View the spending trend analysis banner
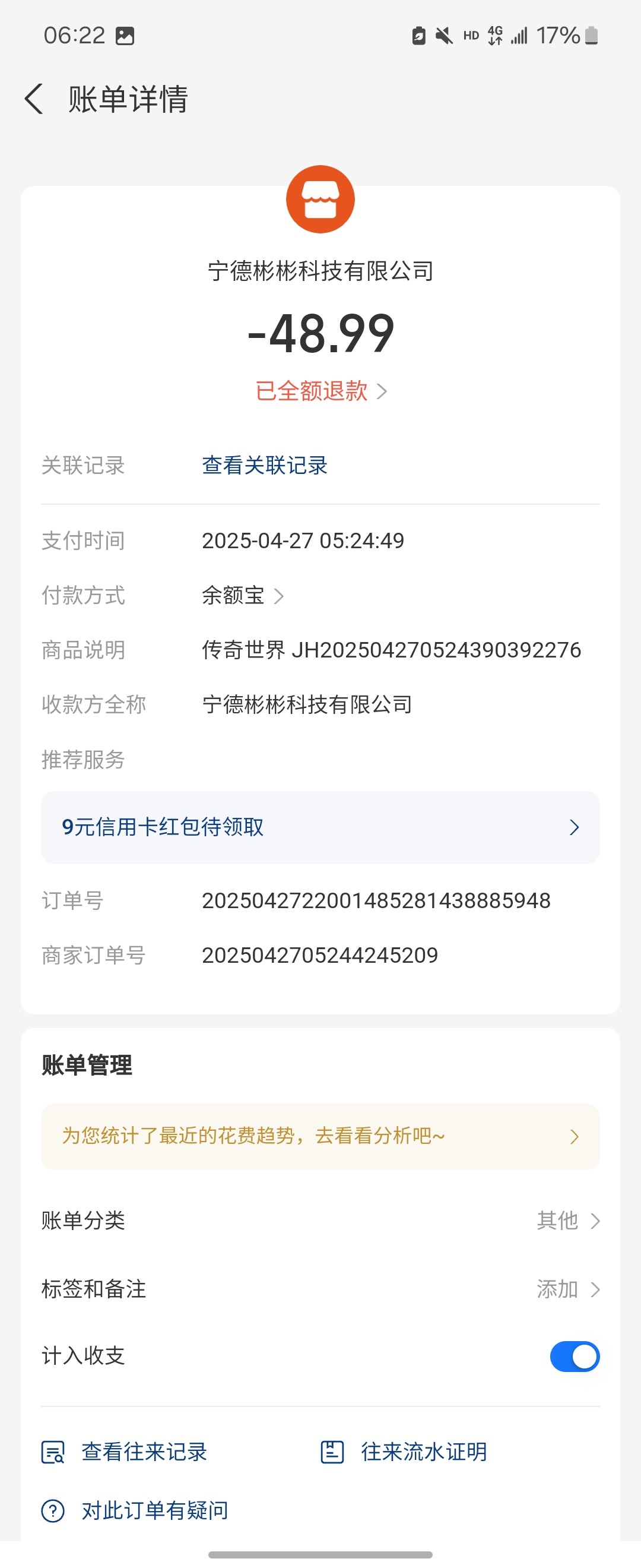Image resolution: width=641 pixels, height=1568 pixels. (320, 1136)
